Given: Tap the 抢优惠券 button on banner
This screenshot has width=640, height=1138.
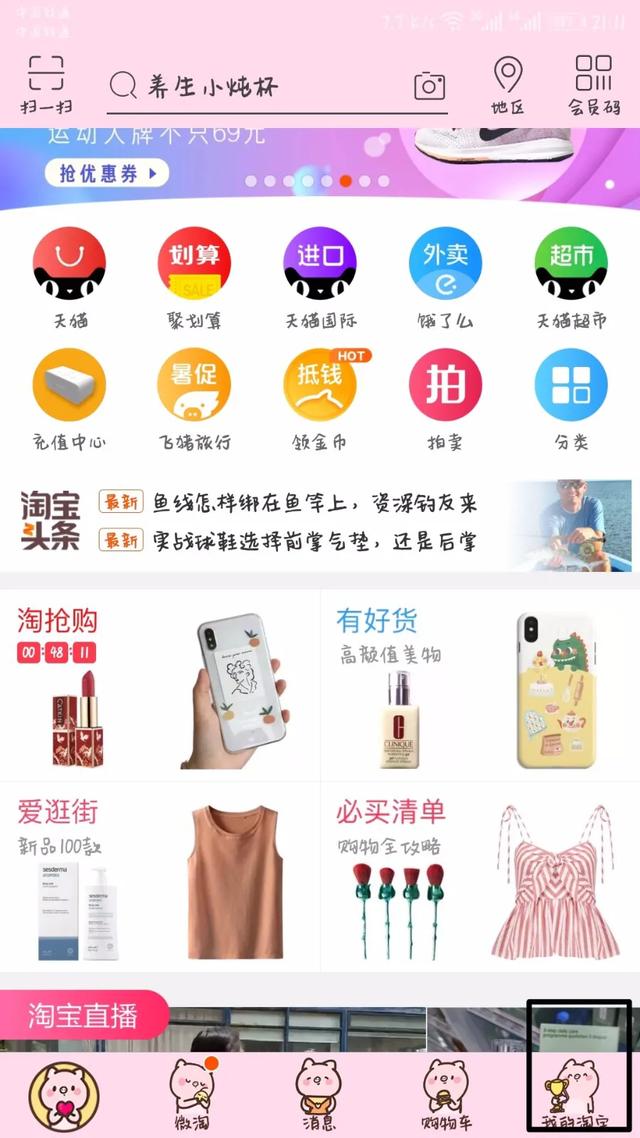Looking at the screenshot, I should pyautogui.click(x=106, y=174).
